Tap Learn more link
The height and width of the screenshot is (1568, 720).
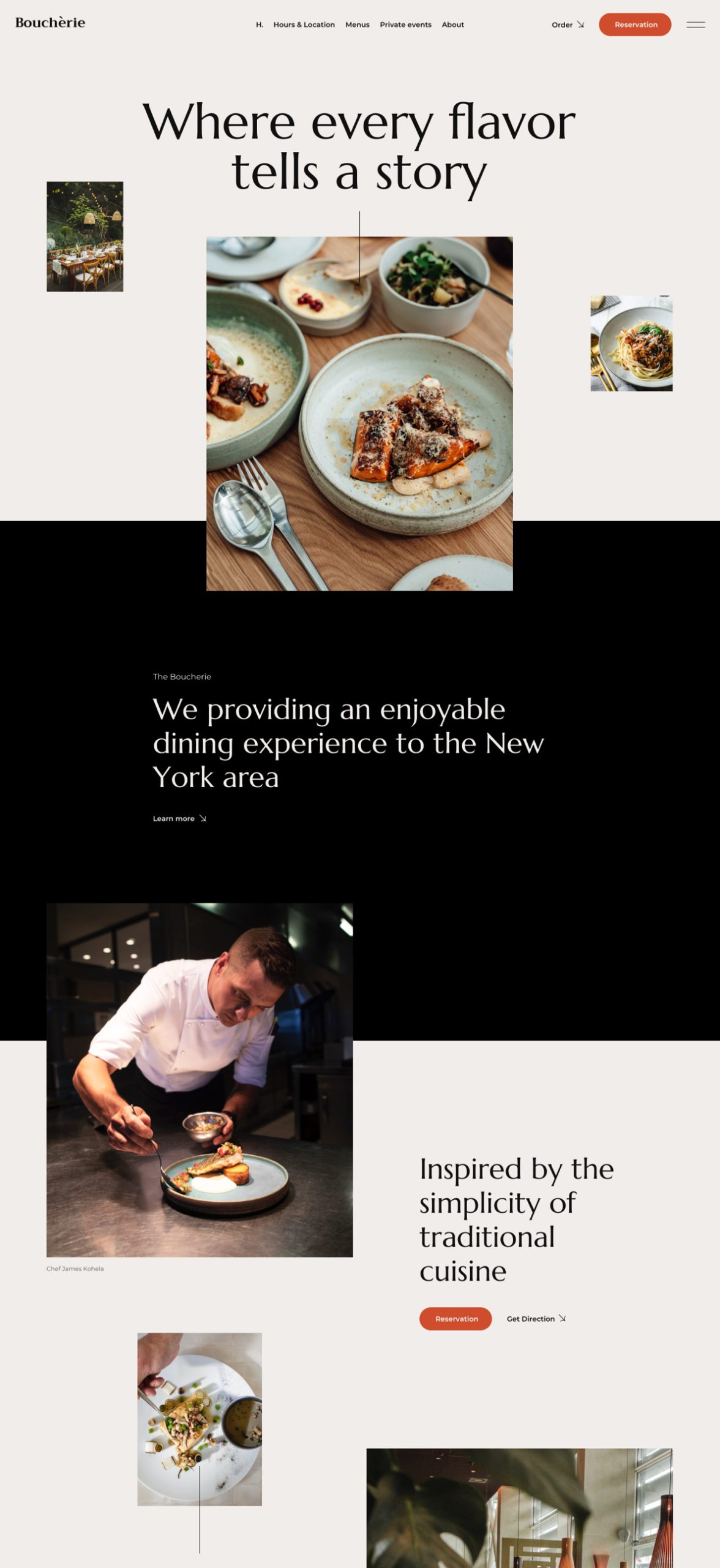pyautogui.click(x=179, y=818)
